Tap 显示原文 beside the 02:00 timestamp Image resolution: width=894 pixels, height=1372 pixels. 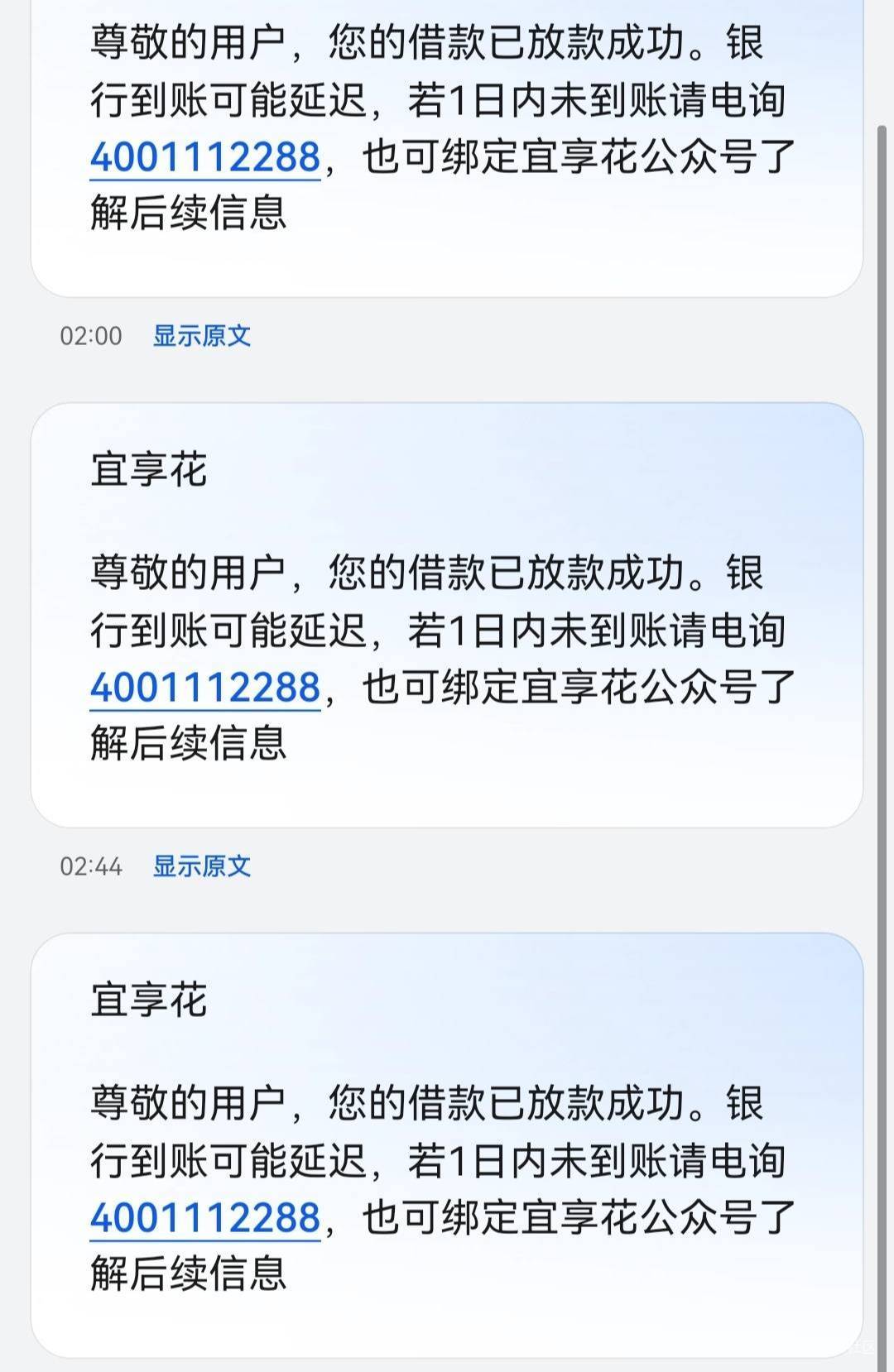pos(201,336)
